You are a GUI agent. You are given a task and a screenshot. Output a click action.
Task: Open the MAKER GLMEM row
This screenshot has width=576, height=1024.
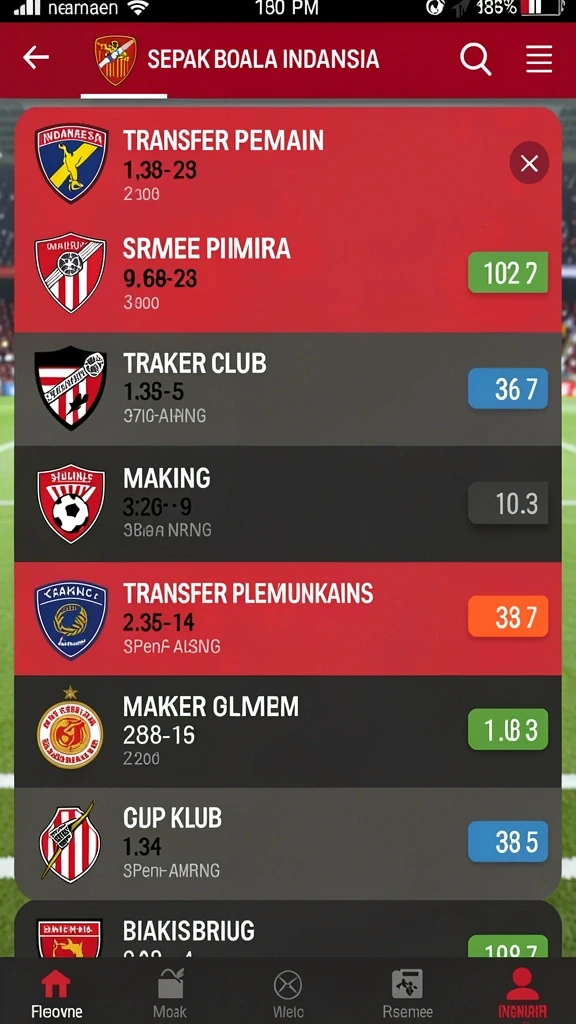288,731
